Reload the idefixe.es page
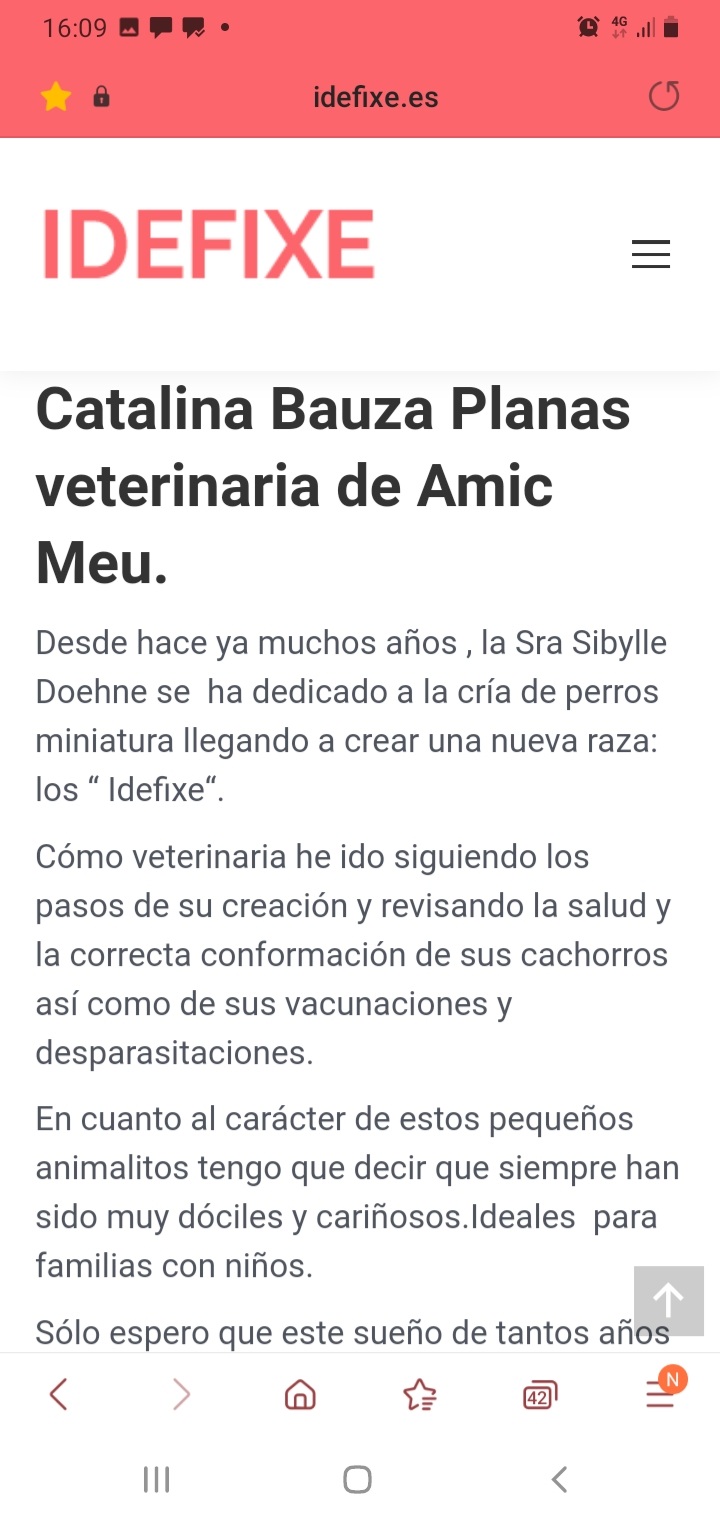 point(664,97)
